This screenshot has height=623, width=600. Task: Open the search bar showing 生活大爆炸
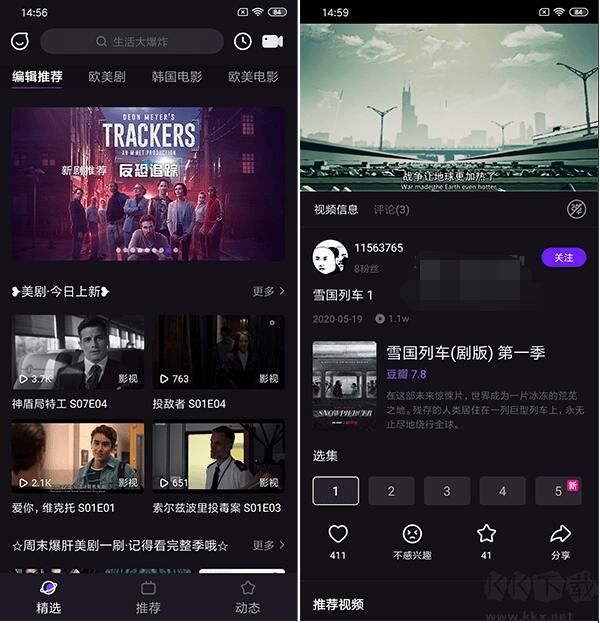coord(132,41)
